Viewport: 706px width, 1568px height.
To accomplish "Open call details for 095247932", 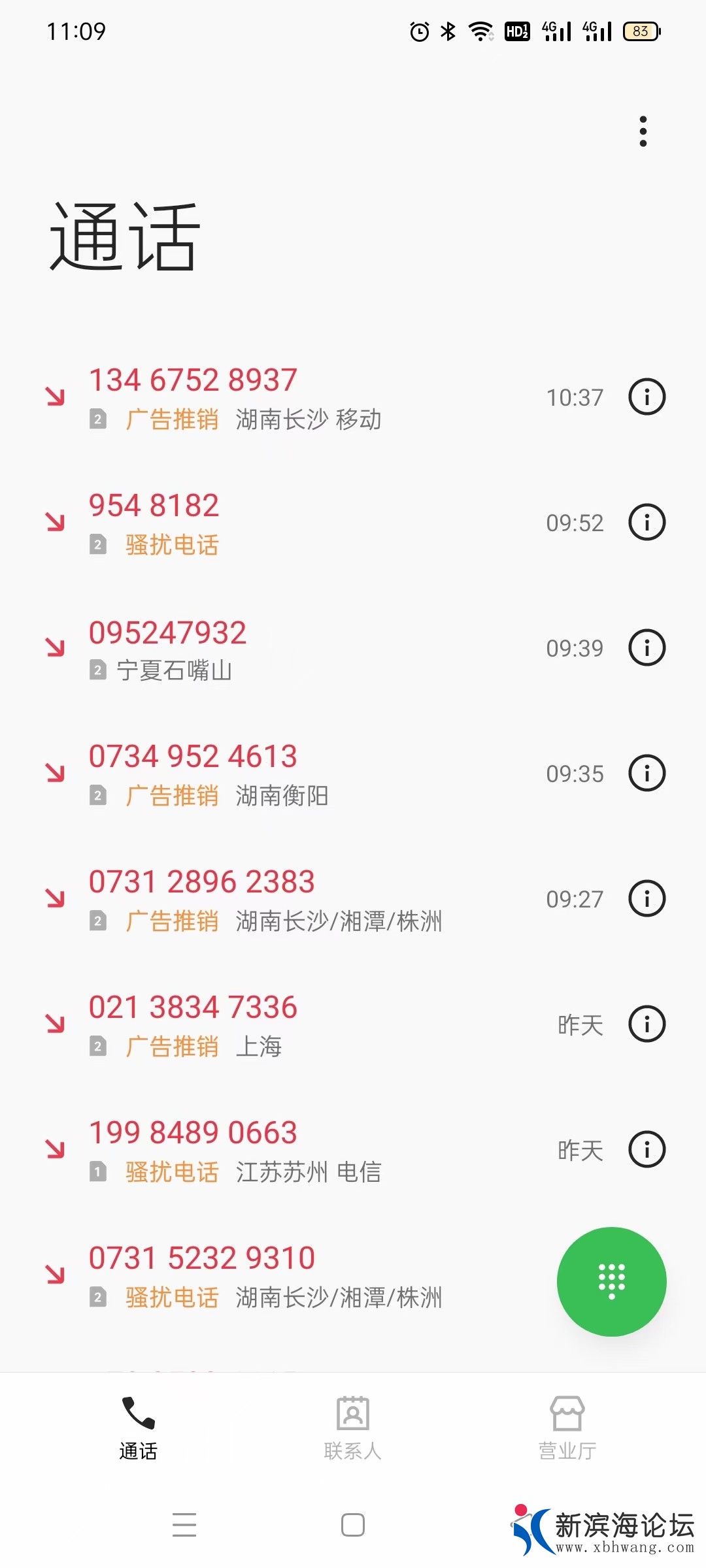I will pos(647,647).
